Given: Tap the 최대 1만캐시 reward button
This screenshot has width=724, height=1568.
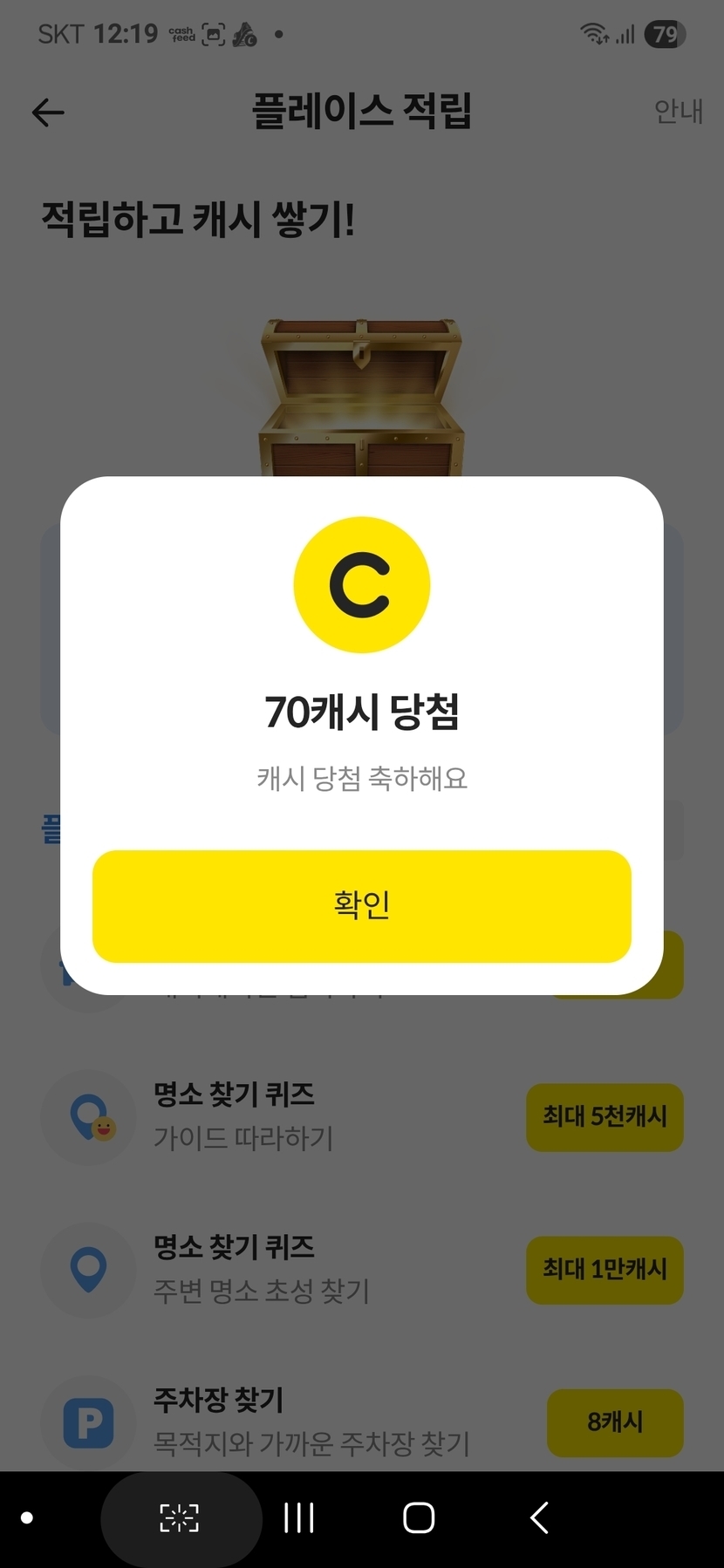Looking at the screenshot, I should (604, 1270).
